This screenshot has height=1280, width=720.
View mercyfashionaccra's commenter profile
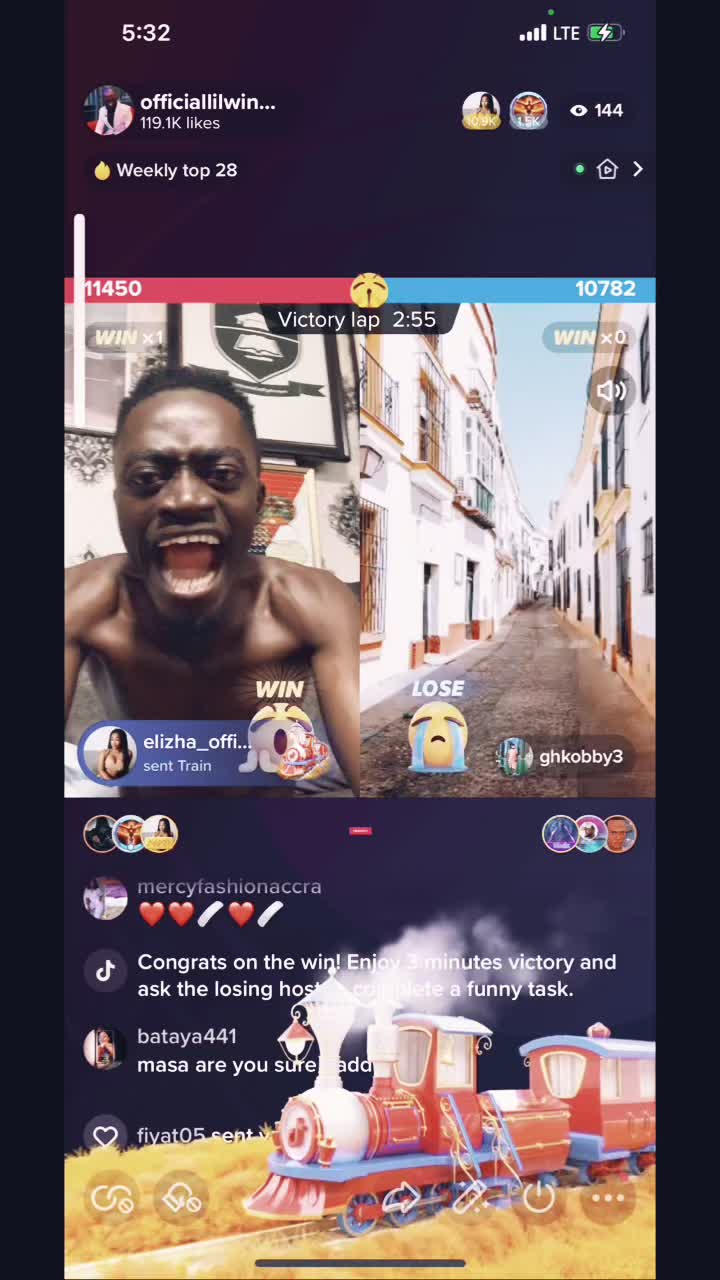[105, 898]
